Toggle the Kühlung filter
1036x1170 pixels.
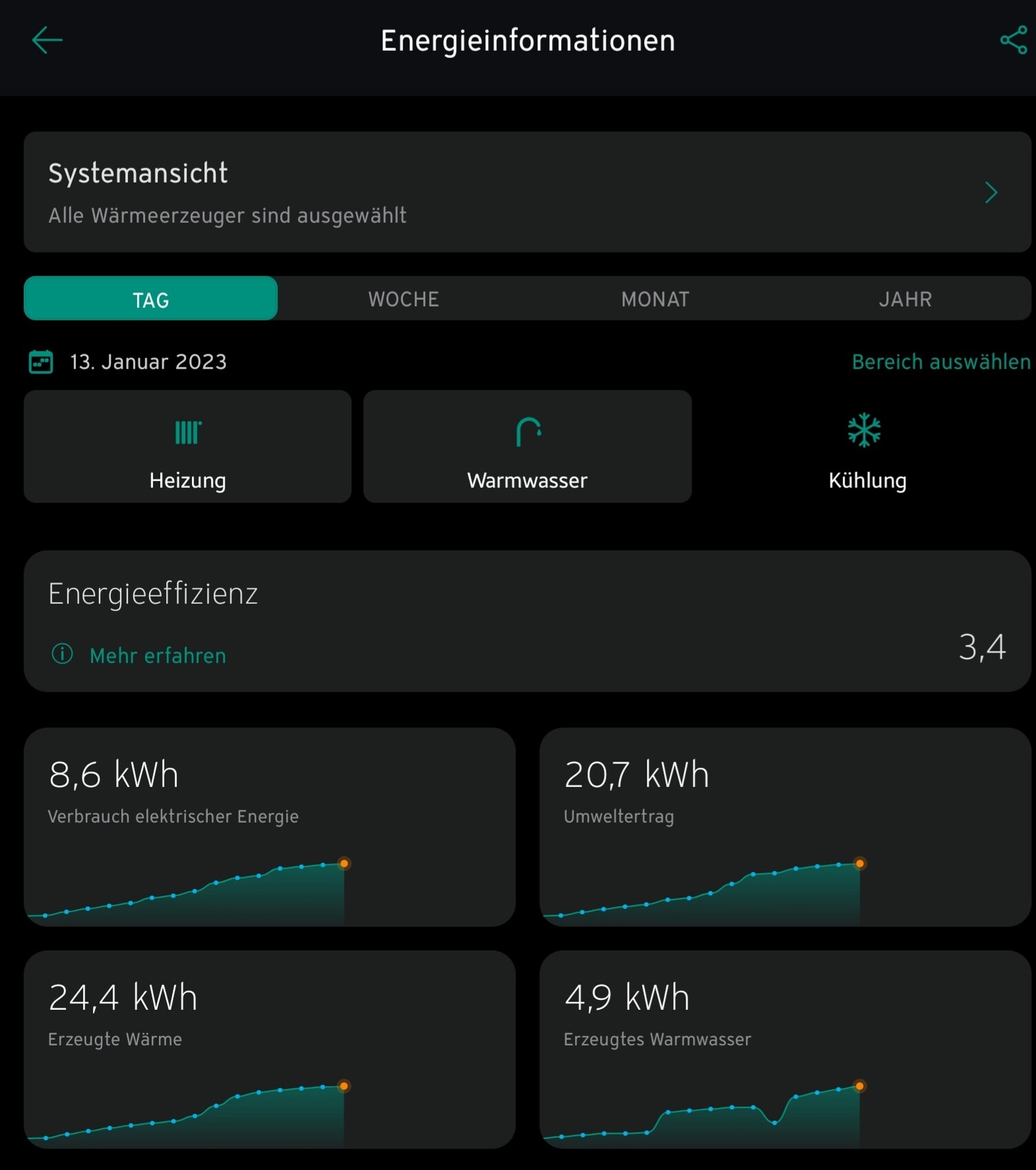(867, 447)
